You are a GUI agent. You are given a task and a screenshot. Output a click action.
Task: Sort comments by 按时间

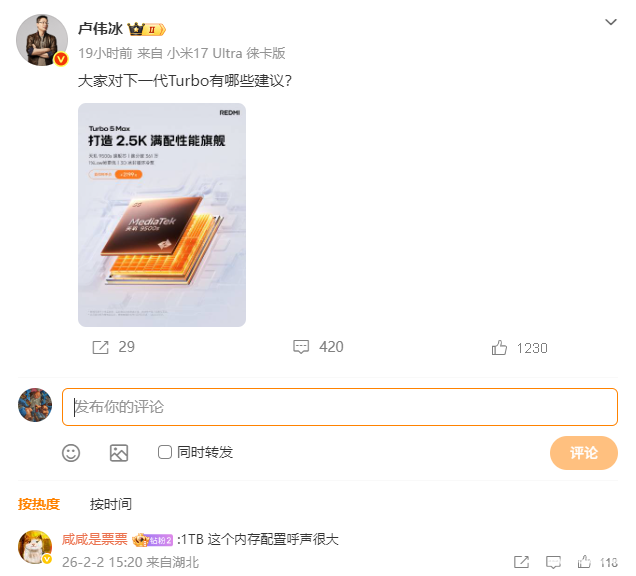[x=111, y=504]
